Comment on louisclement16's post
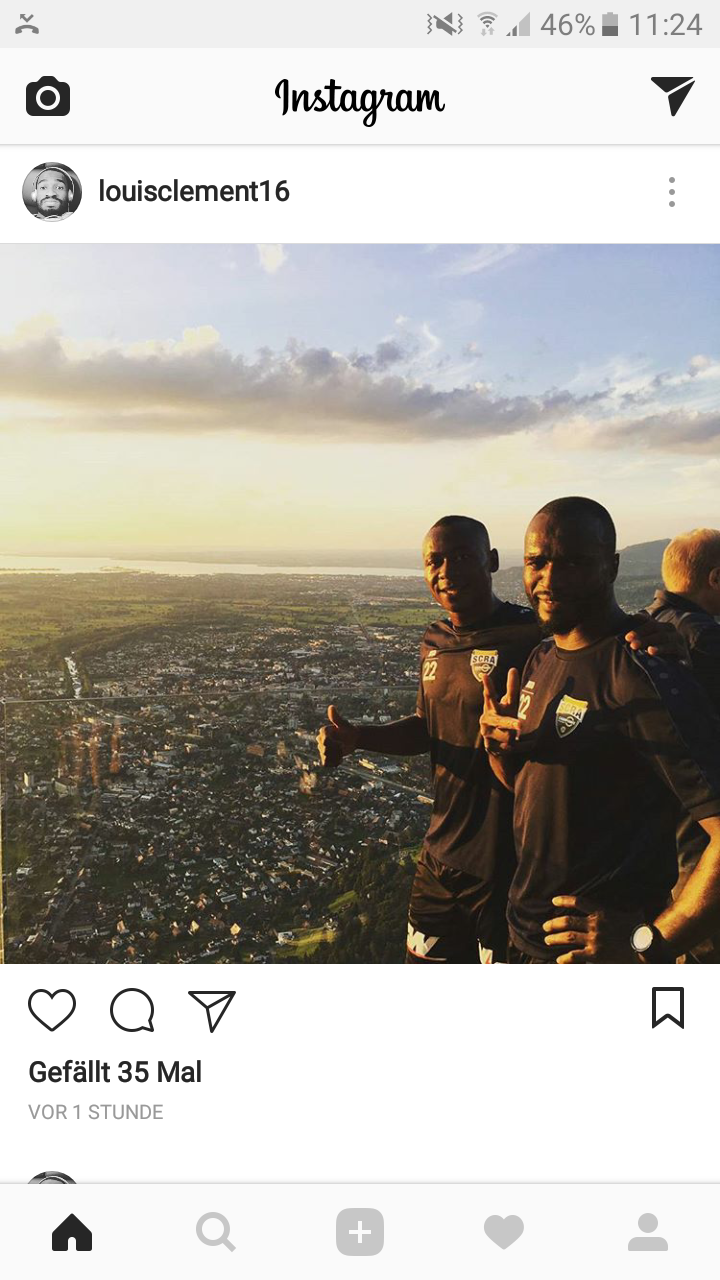 click(x=132, y=1010)
